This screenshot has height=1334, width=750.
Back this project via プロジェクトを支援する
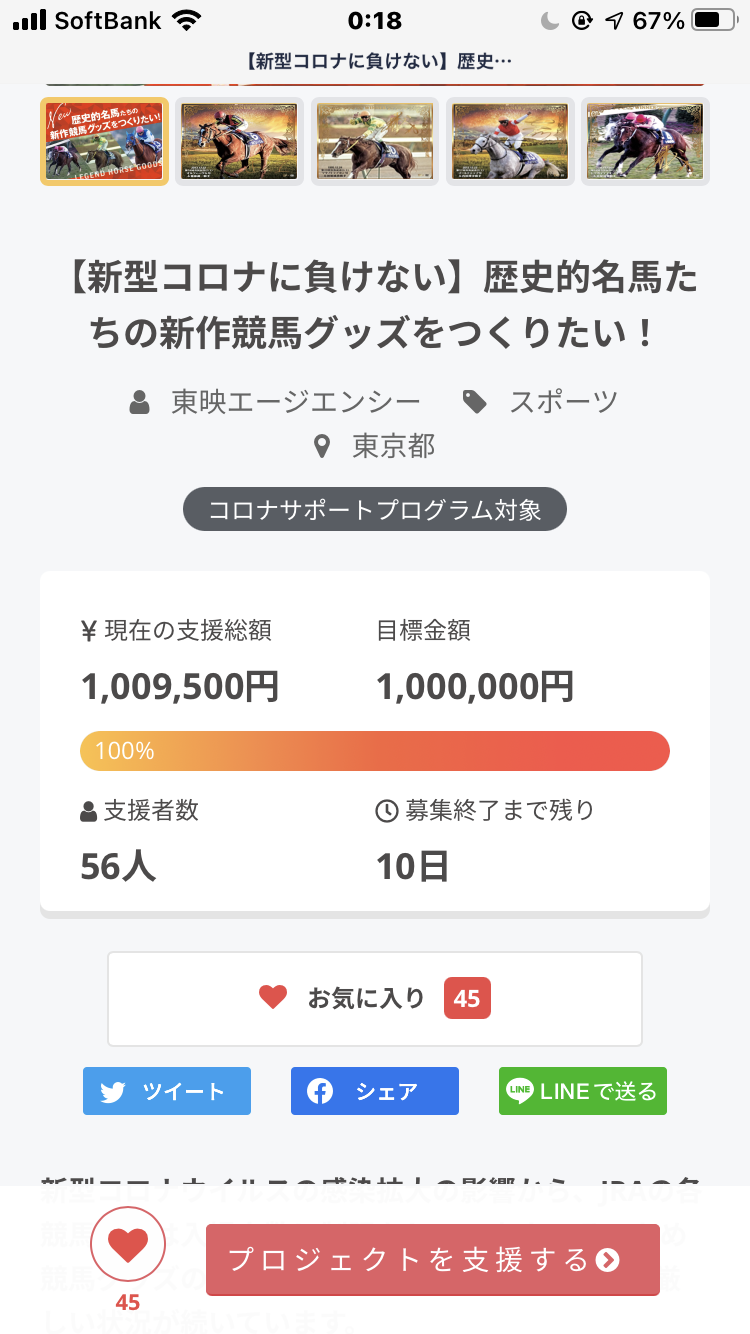tap(433, 1259)
